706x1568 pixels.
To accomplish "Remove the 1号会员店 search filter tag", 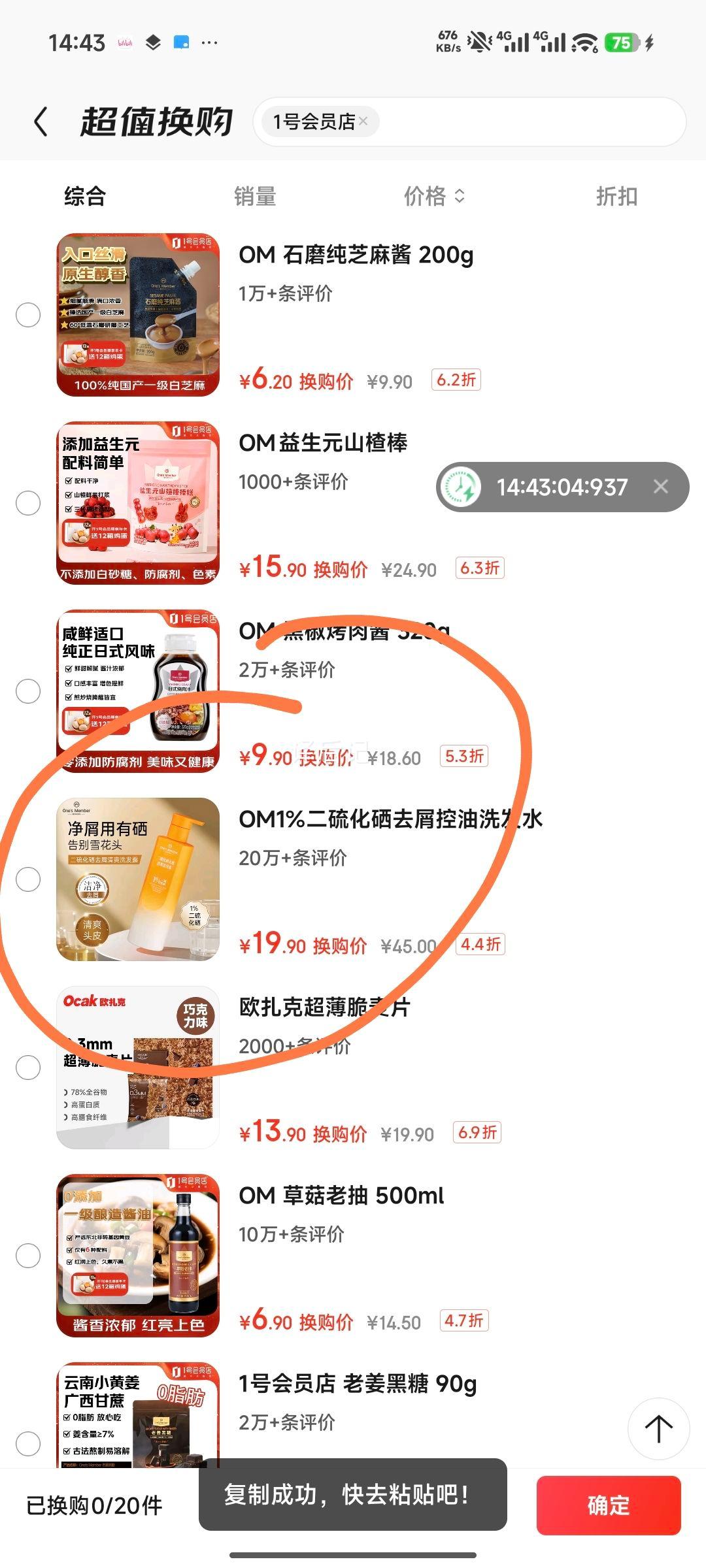I will (x=364, y=122).
